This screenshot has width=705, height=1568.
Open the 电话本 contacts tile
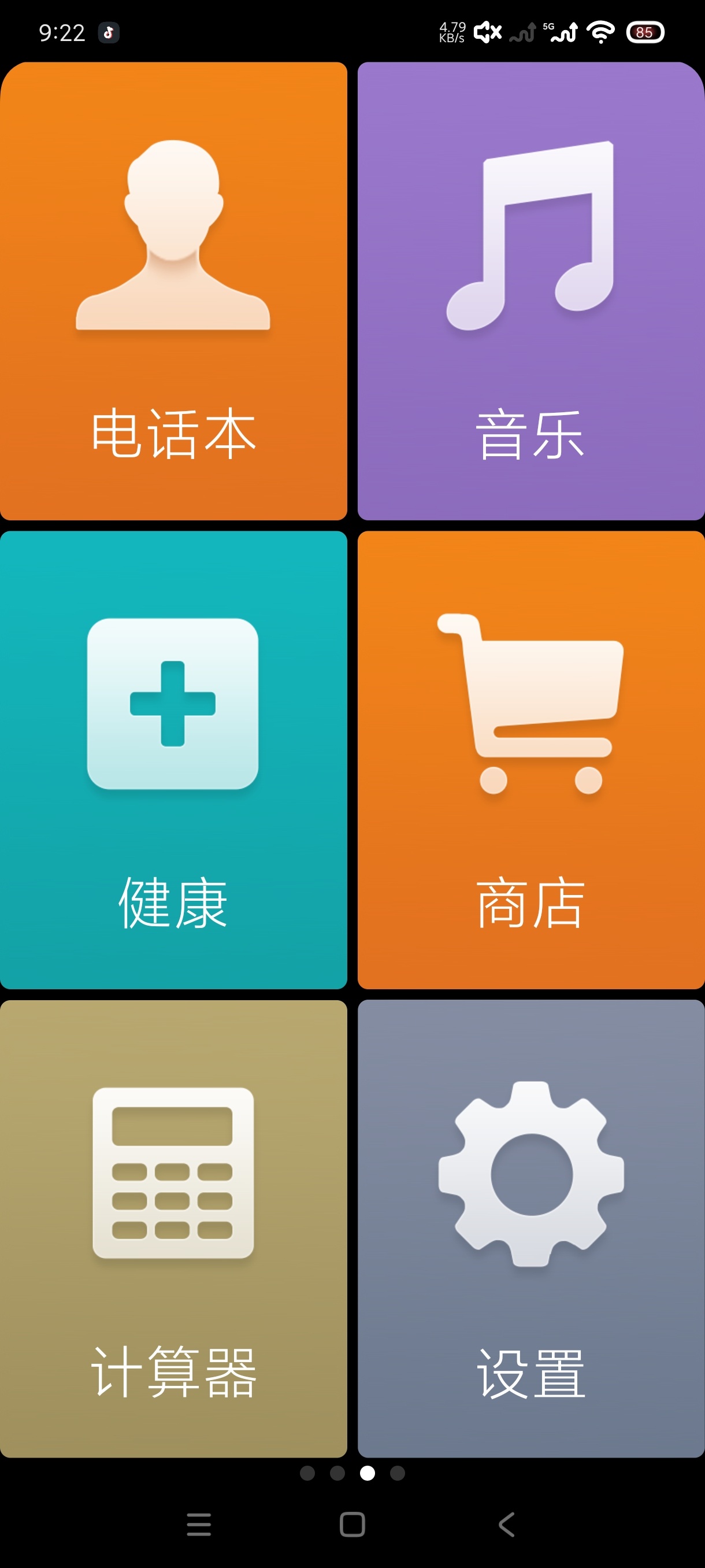(173, 291)
